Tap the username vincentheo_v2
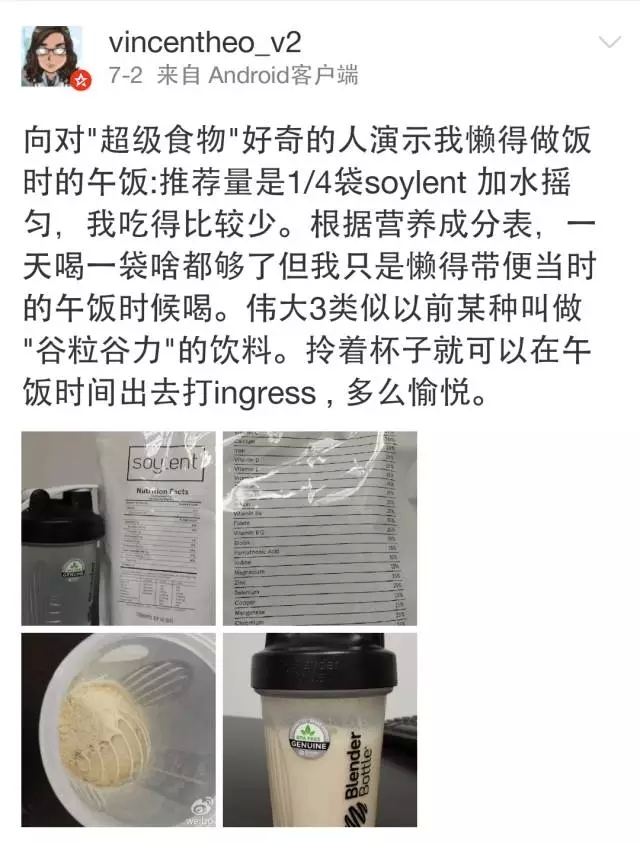Image resolution: width=640 pixels, height=842 pixels. [203, 42]
